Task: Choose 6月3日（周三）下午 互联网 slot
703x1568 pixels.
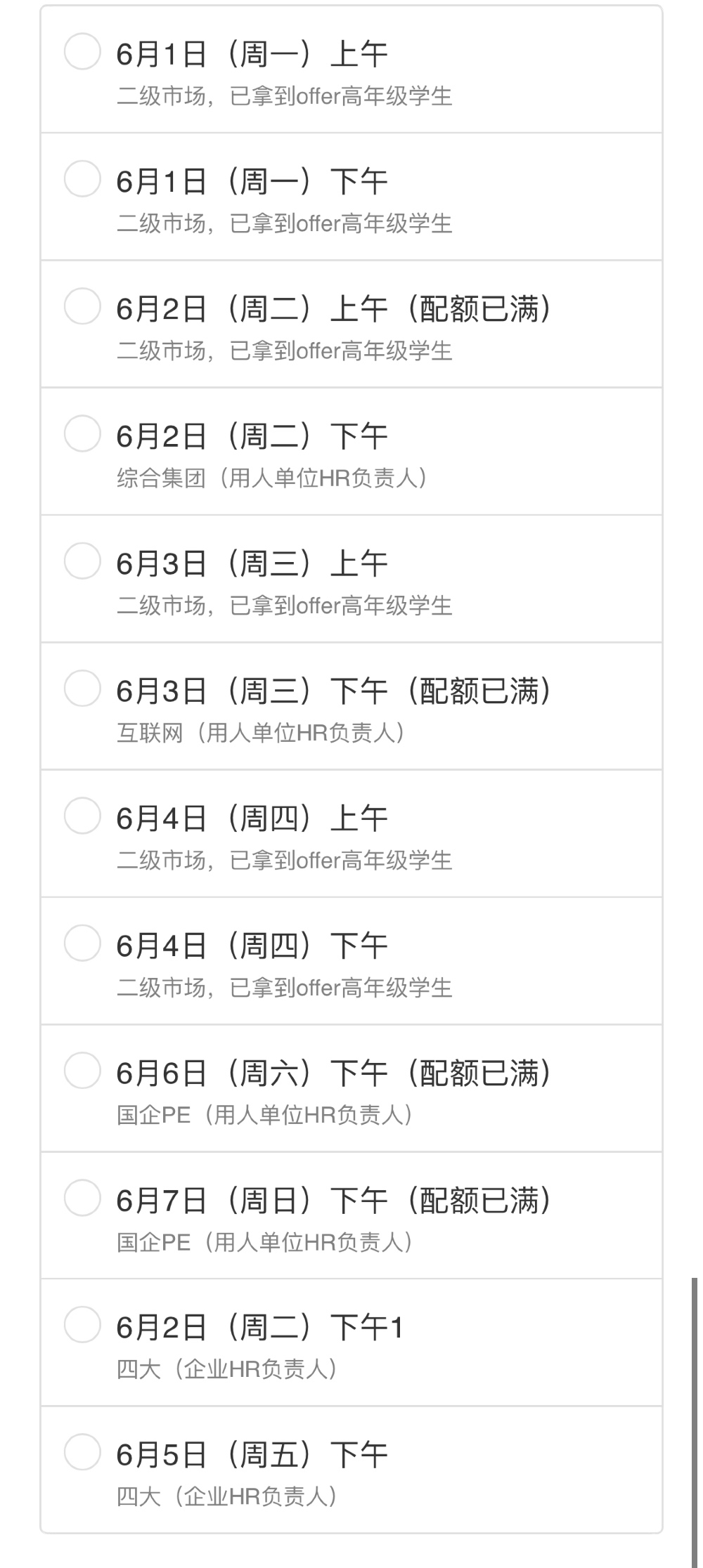Action: pos(82,688)
